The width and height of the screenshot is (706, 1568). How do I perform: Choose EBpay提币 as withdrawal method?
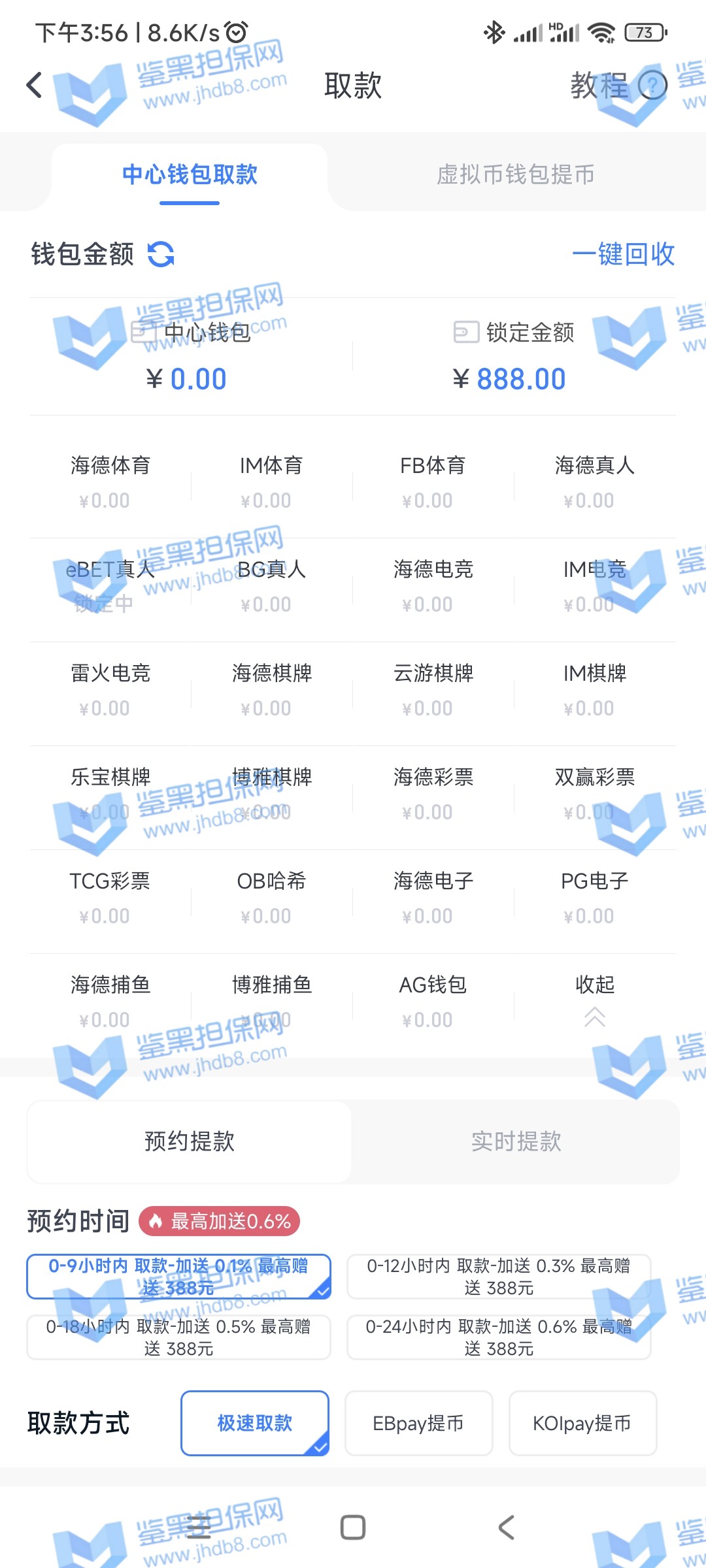click(418, 1423)
